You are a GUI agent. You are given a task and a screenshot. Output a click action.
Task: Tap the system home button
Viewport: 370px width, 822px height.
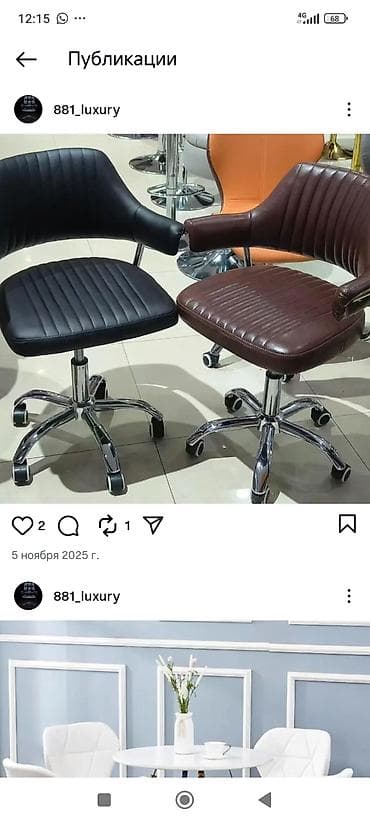click(x=184, y=800)
